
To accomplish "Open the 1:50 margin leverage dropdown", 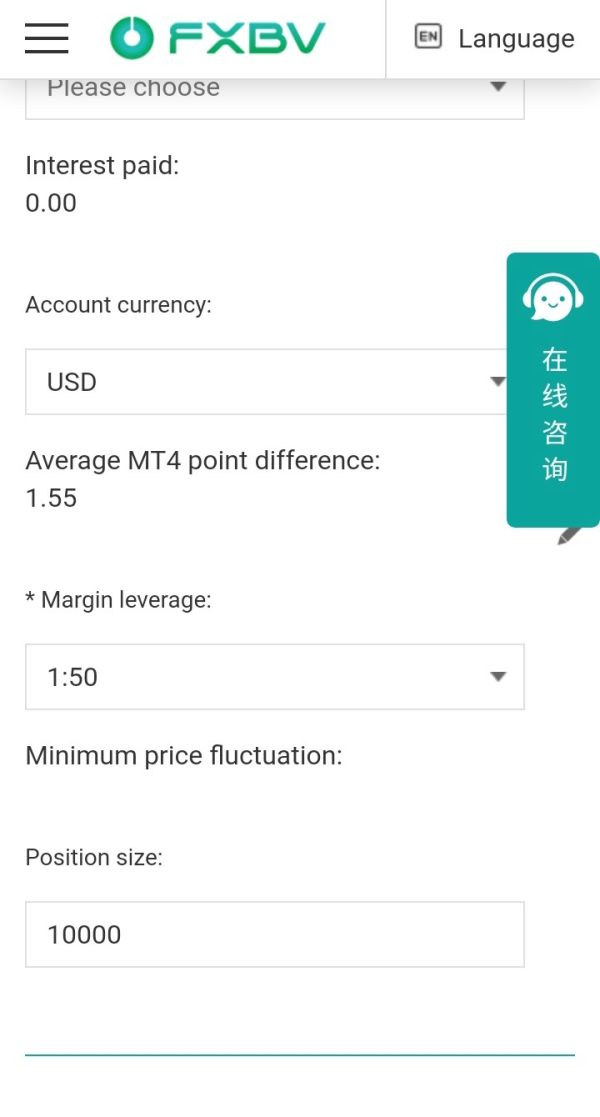I will pyautogui.click(x=275, y=677).
